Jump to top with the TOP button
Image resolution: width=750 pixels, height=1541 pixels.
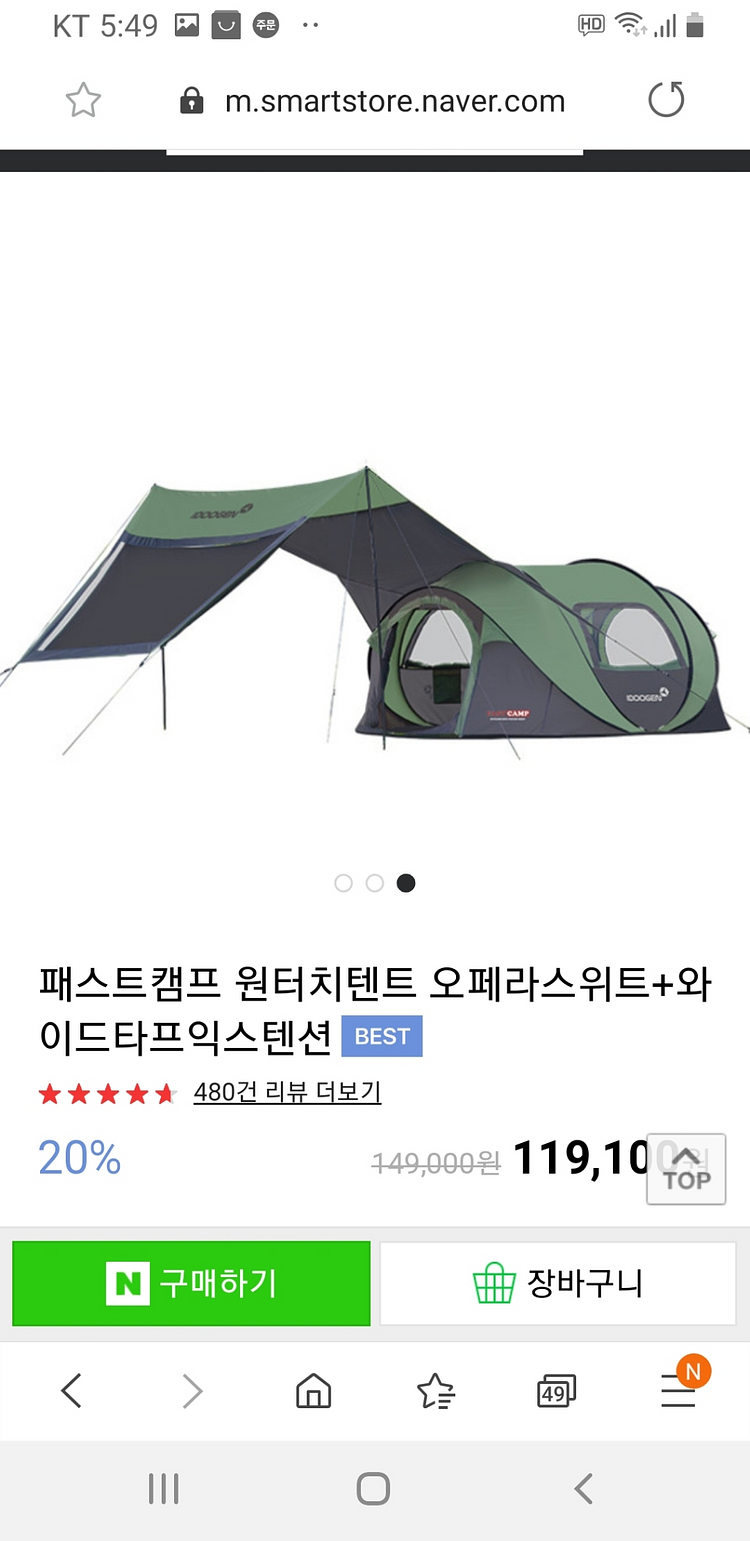[687, 1169]
